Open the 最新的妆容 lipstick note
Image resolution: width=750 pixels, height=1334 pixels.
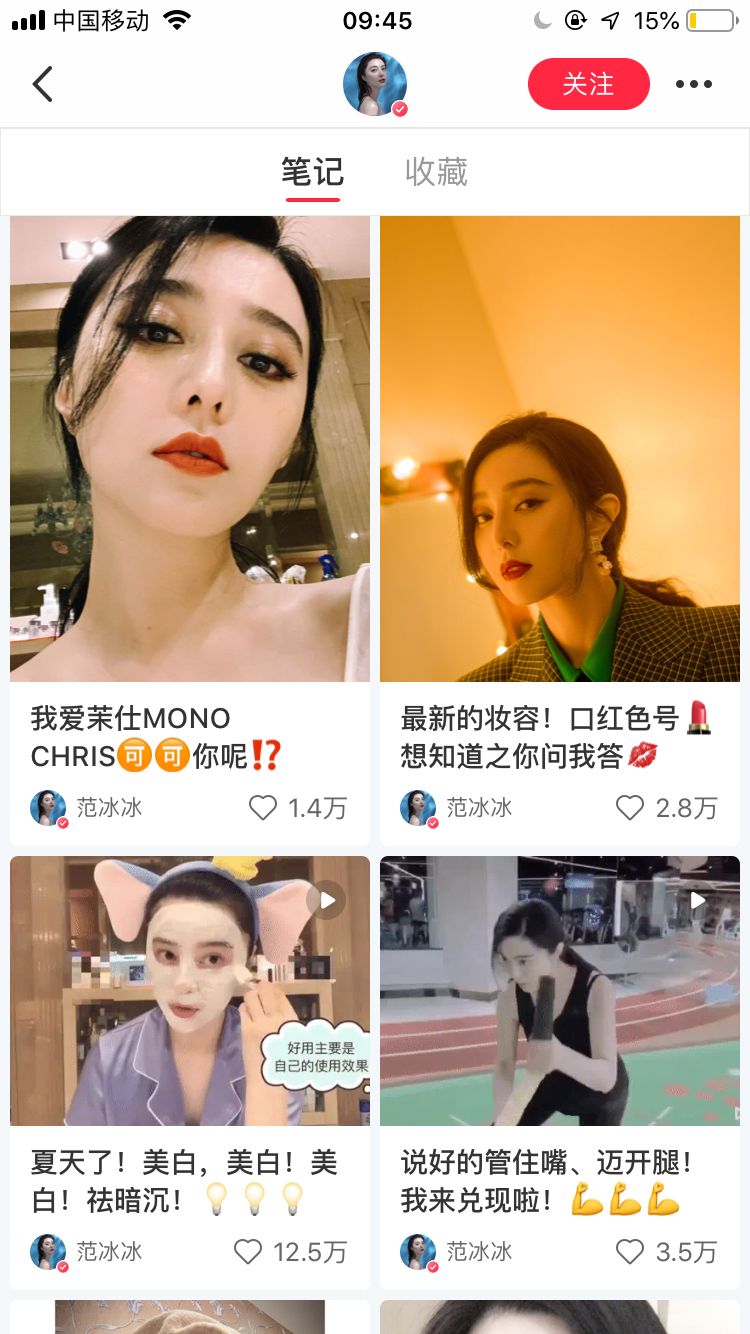pyautogui.click(x=560, y=450)
